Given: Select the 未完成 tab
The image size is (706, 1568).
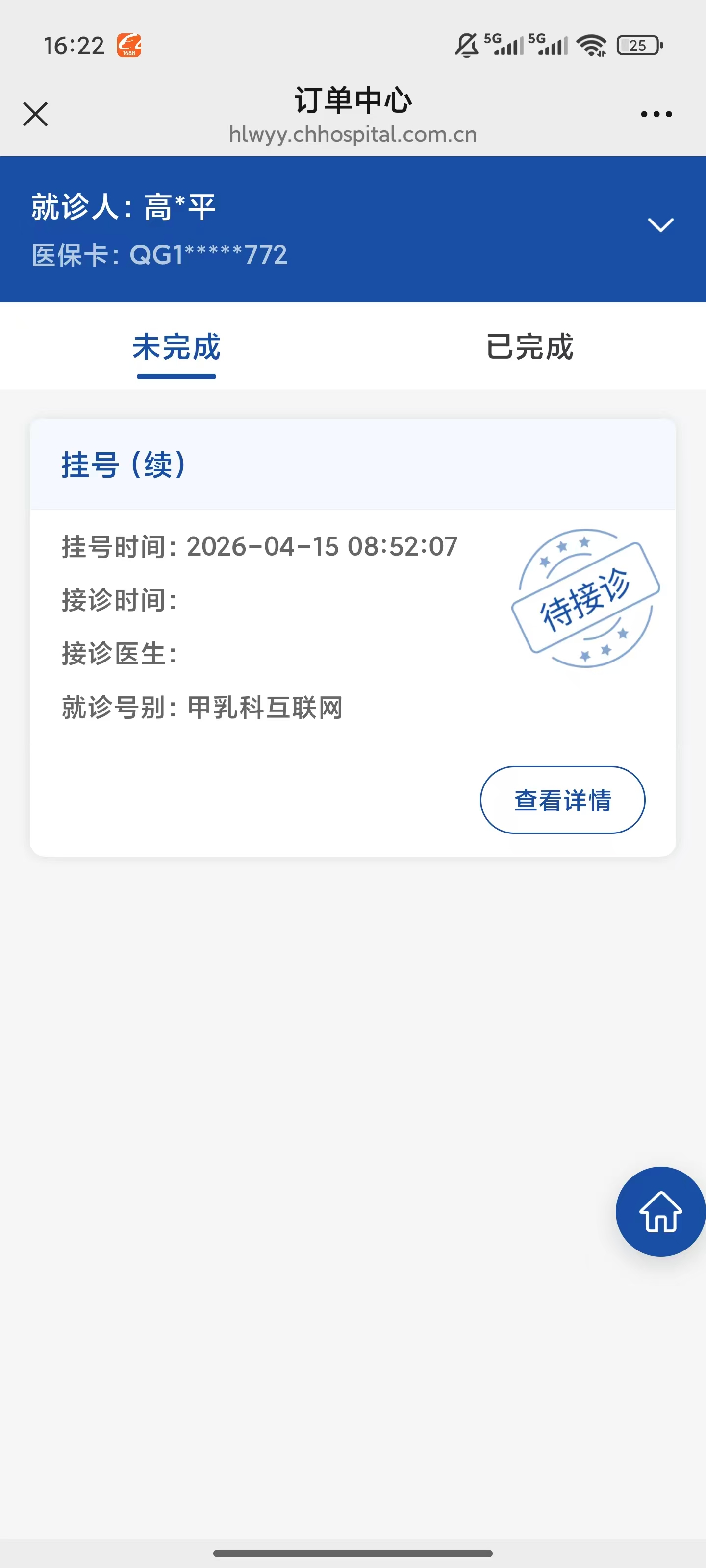Looking at the screenshot, I should pos(176,347).
